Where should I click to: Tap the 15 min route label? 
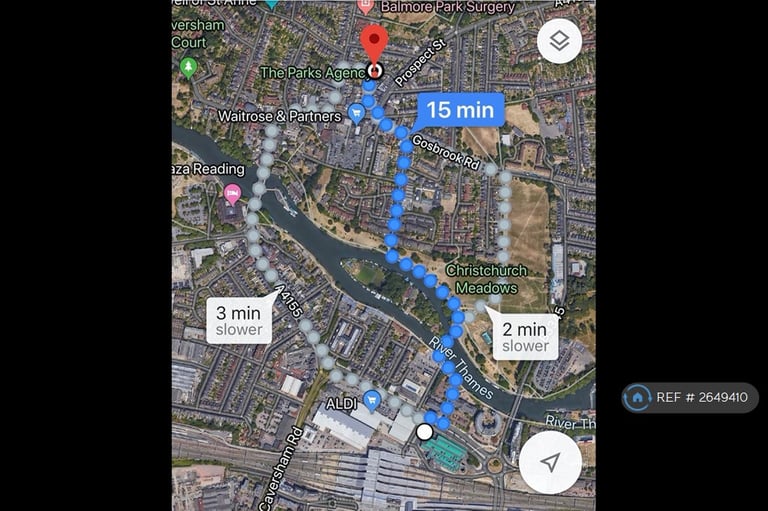[x=461, y=110]
